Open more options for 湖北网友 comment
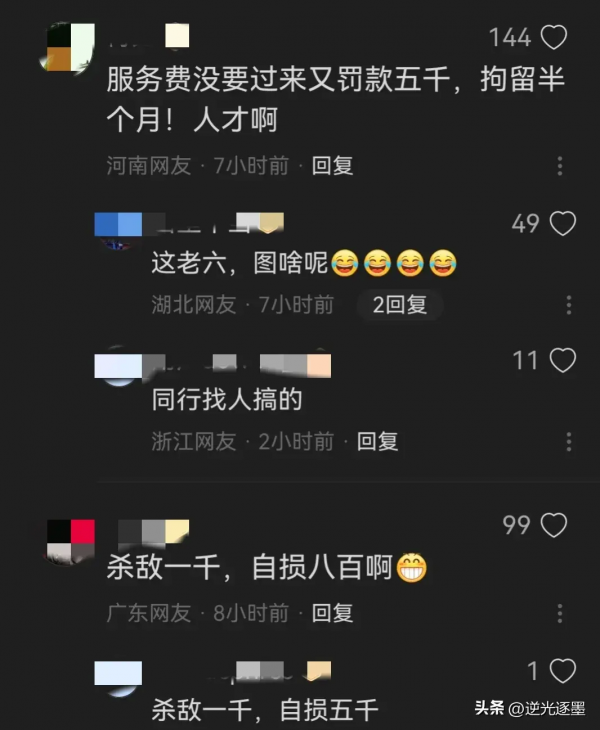 tap(568, 305)
